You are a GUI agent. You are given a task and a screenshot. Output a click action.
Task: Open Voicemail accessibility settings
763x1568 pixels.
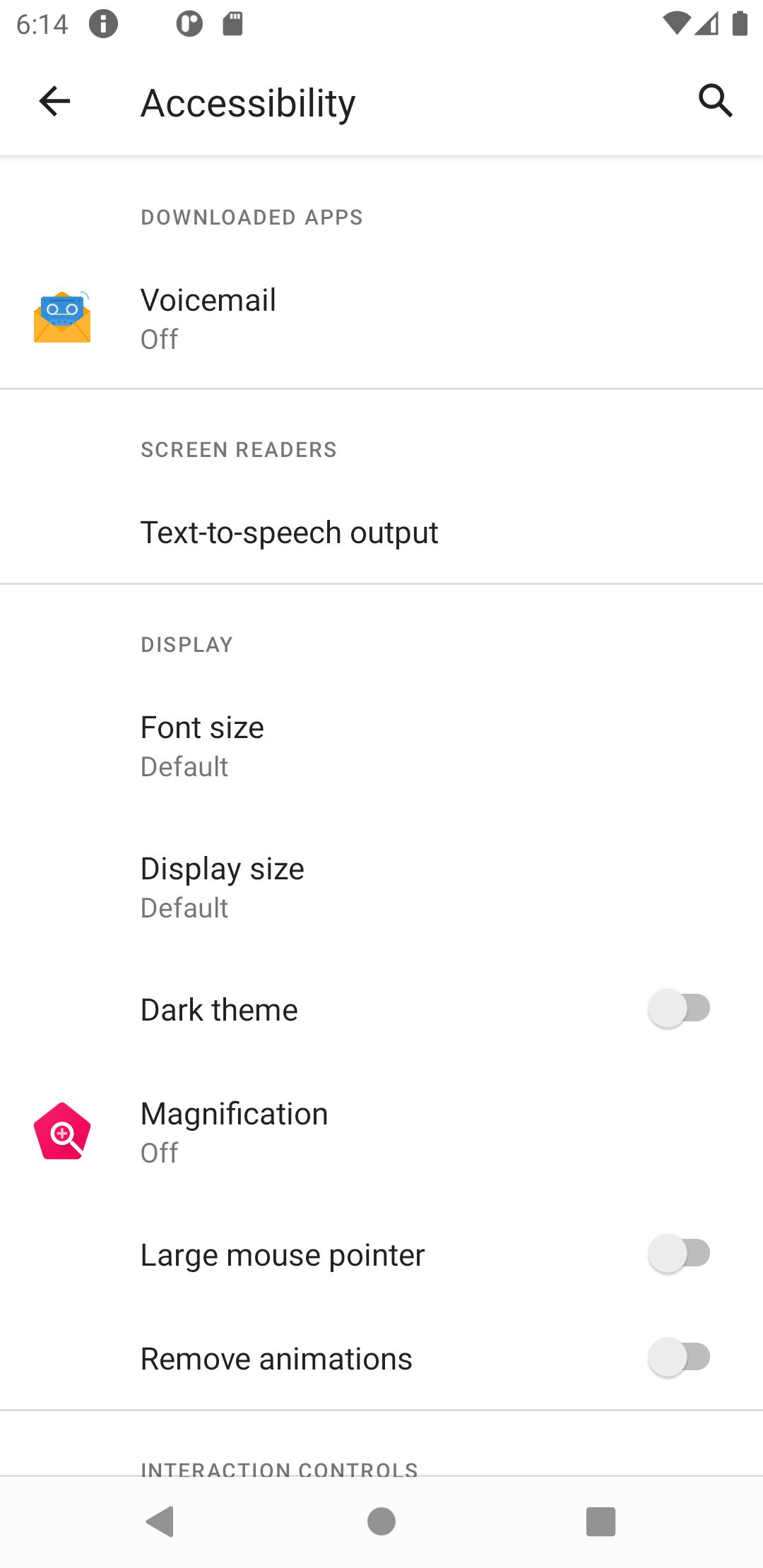coord(381,319)
